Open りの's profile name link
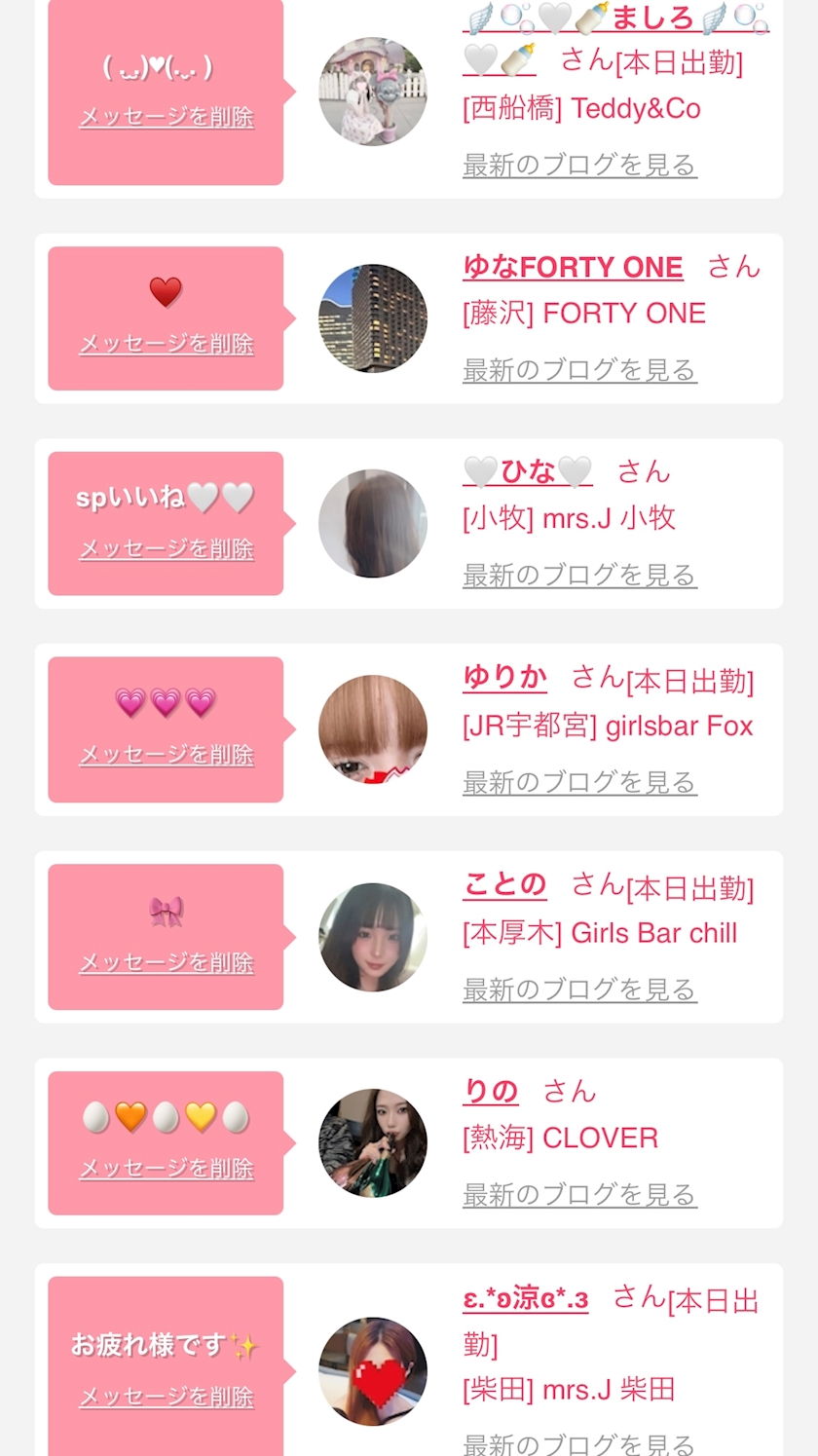 tap(491, 1092)
